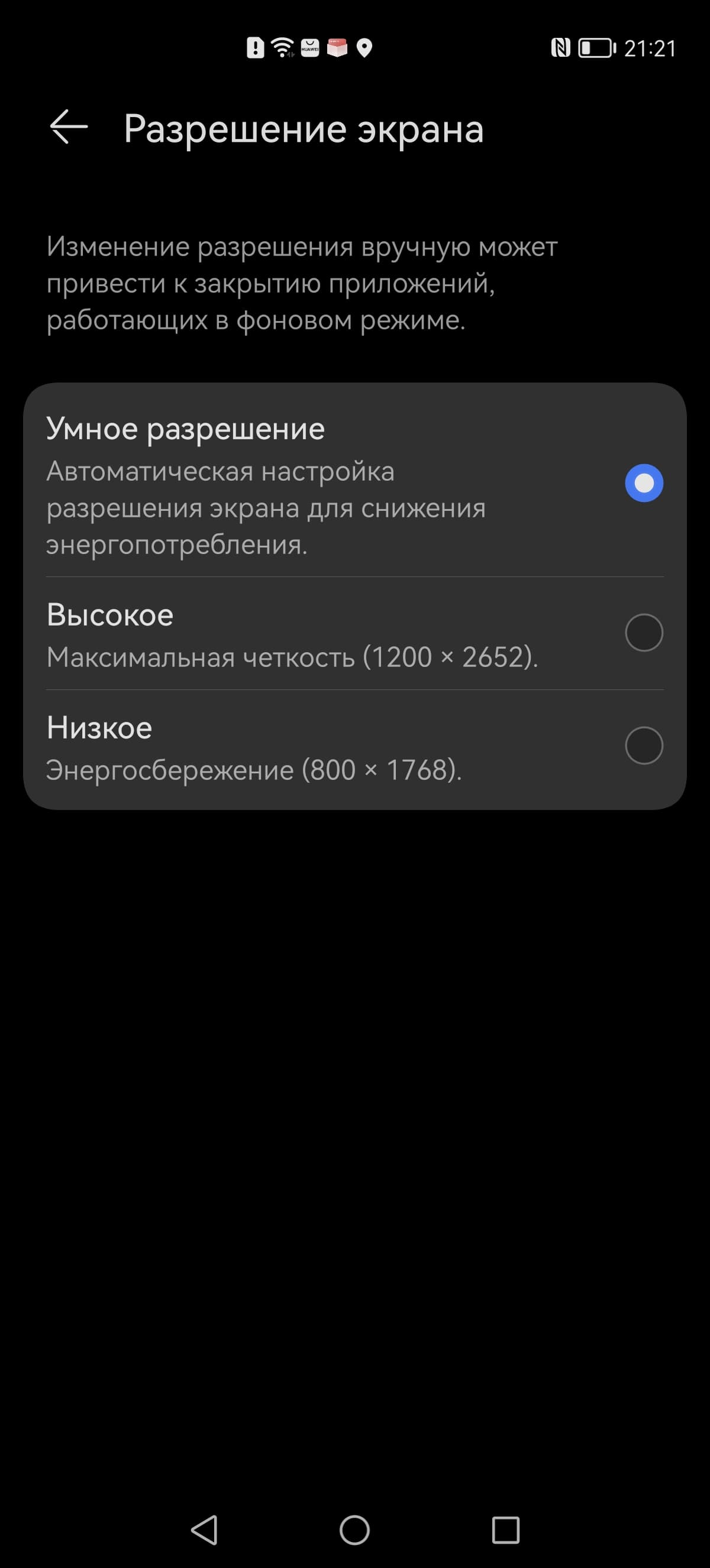Viewport: 710px width, 1568px height.
Task: Select the Умное разрешение option
Action: (644, 483)
